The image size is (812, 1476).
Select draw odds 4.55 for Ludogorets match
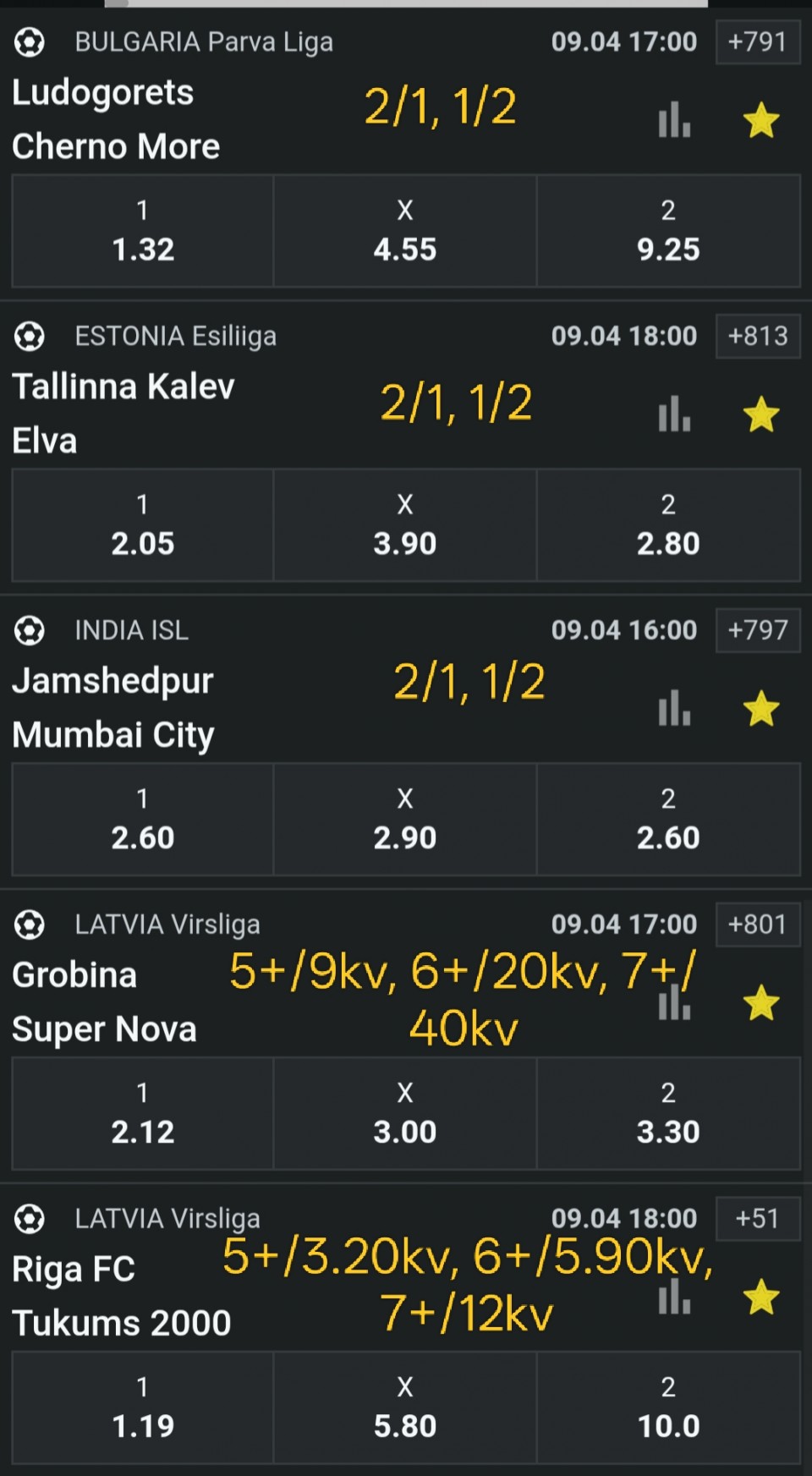(x=404, y=230)
